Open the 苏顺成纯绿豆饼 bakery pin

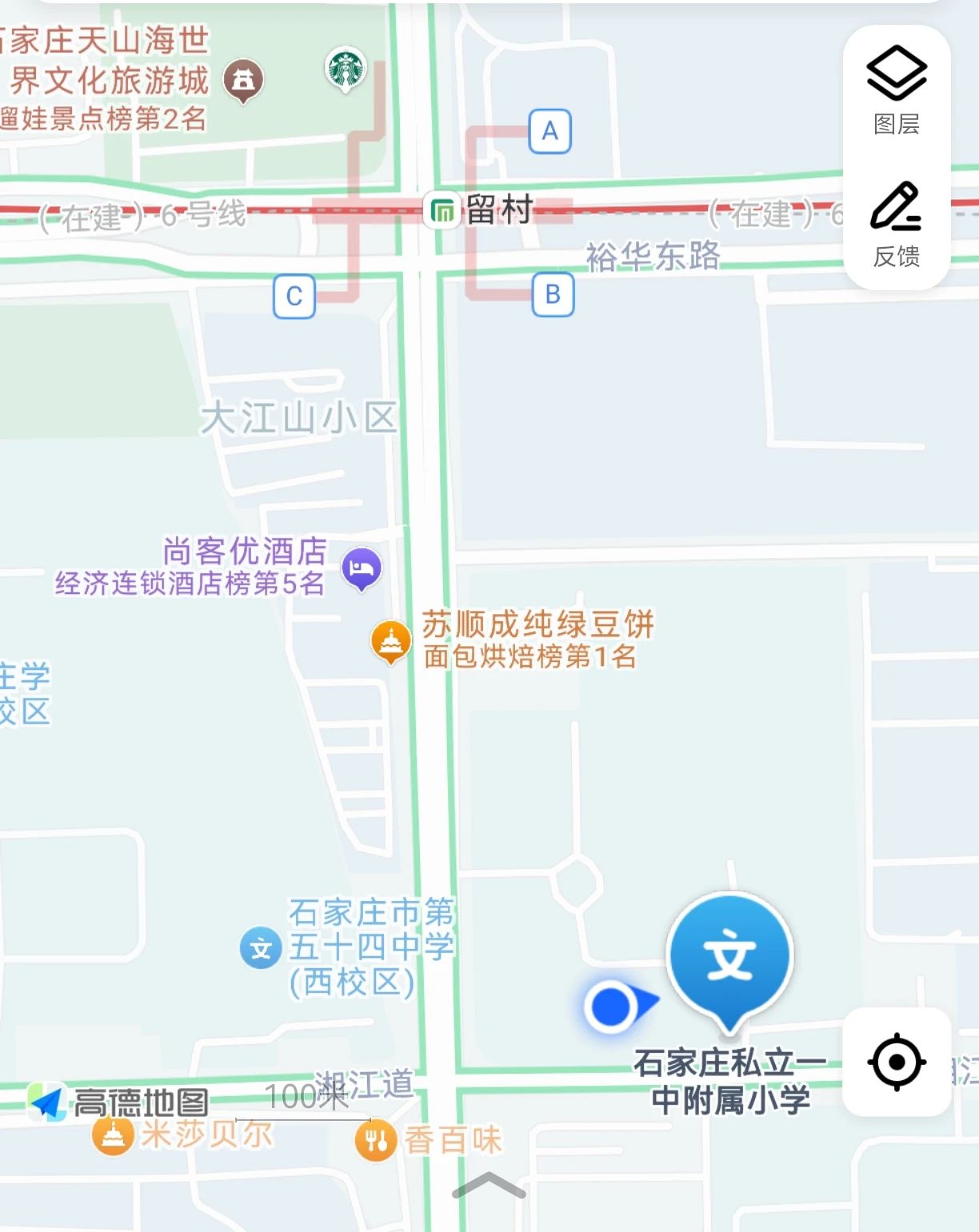coord(391,641)
